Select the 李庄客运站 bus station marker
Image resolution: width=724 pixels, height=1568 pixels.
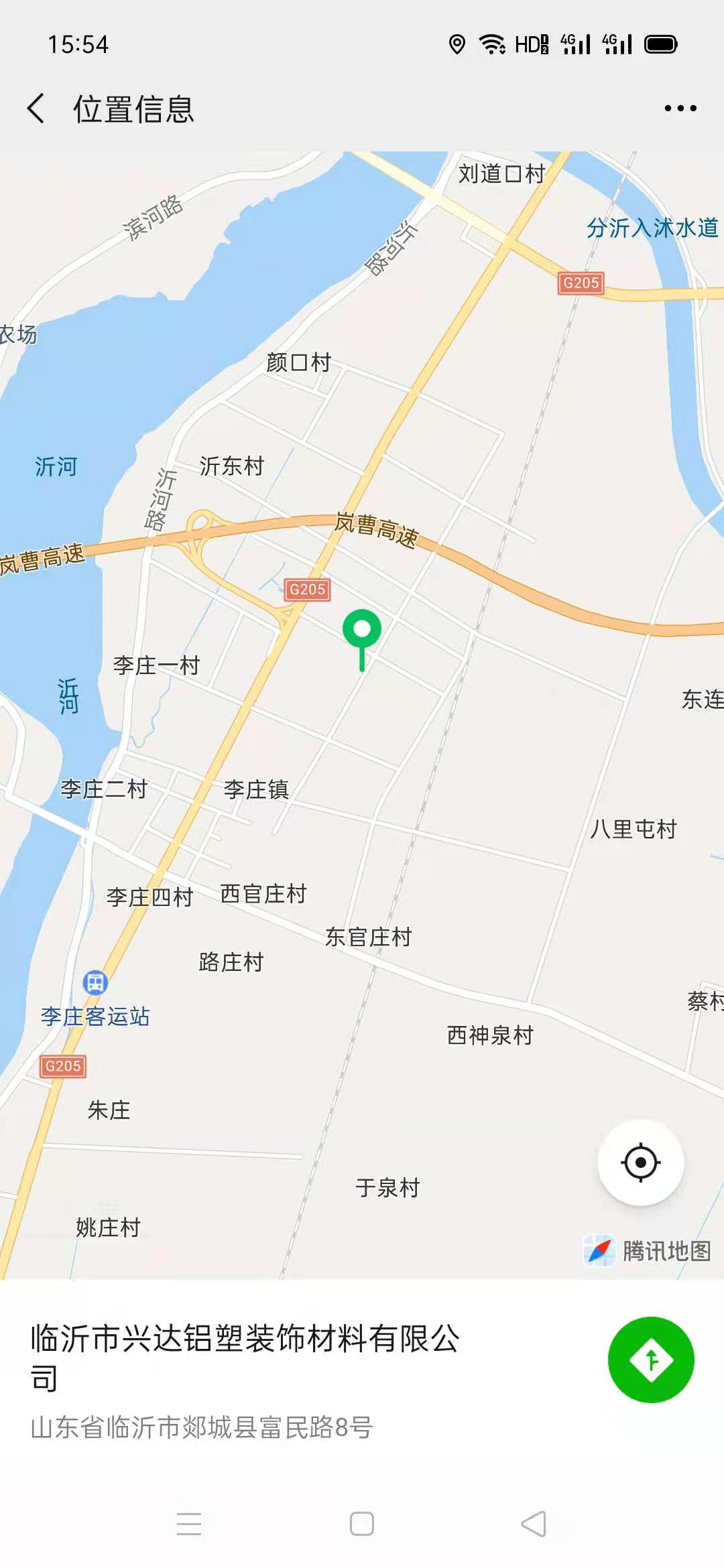[95, 983]
